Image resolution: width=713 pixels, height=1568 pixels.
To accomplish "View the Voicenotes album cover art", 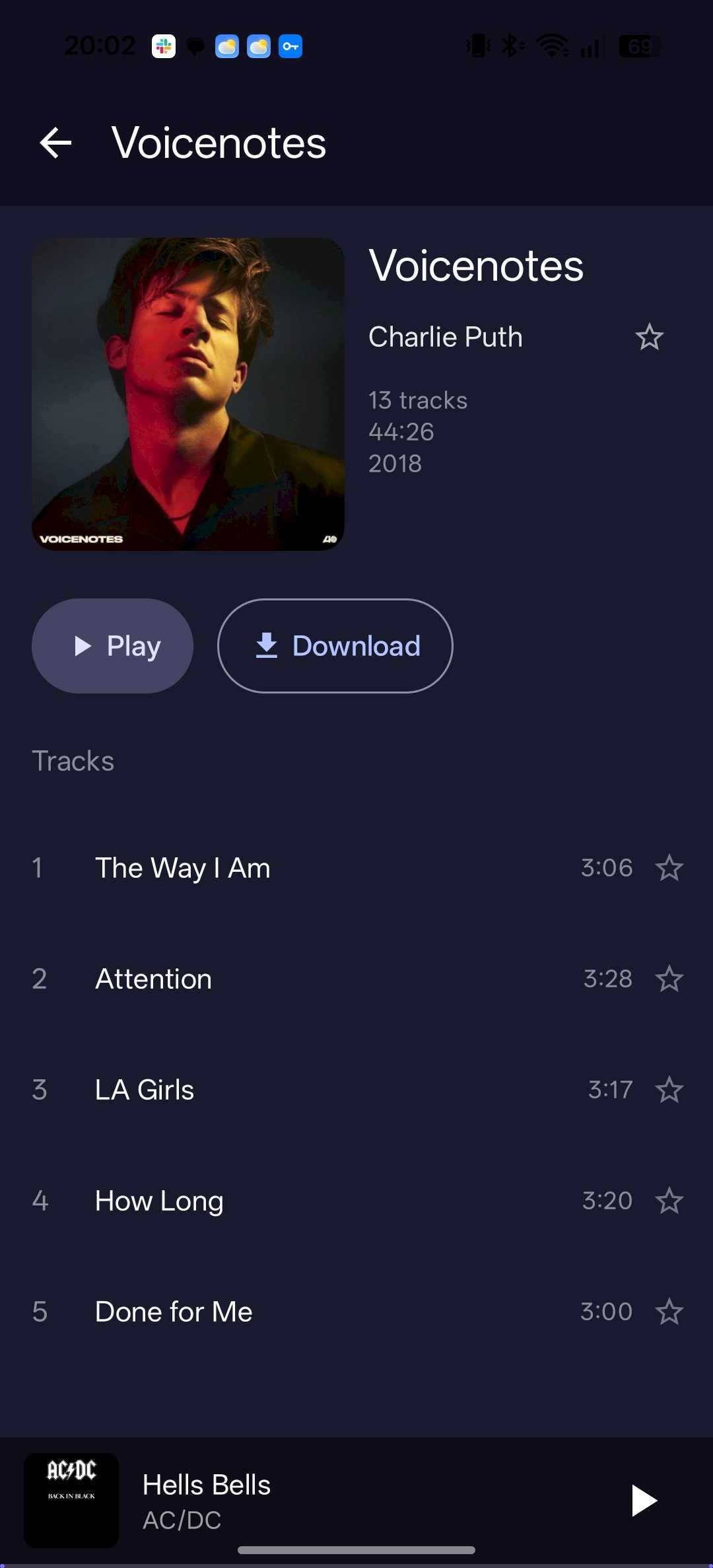I will 188,394.
